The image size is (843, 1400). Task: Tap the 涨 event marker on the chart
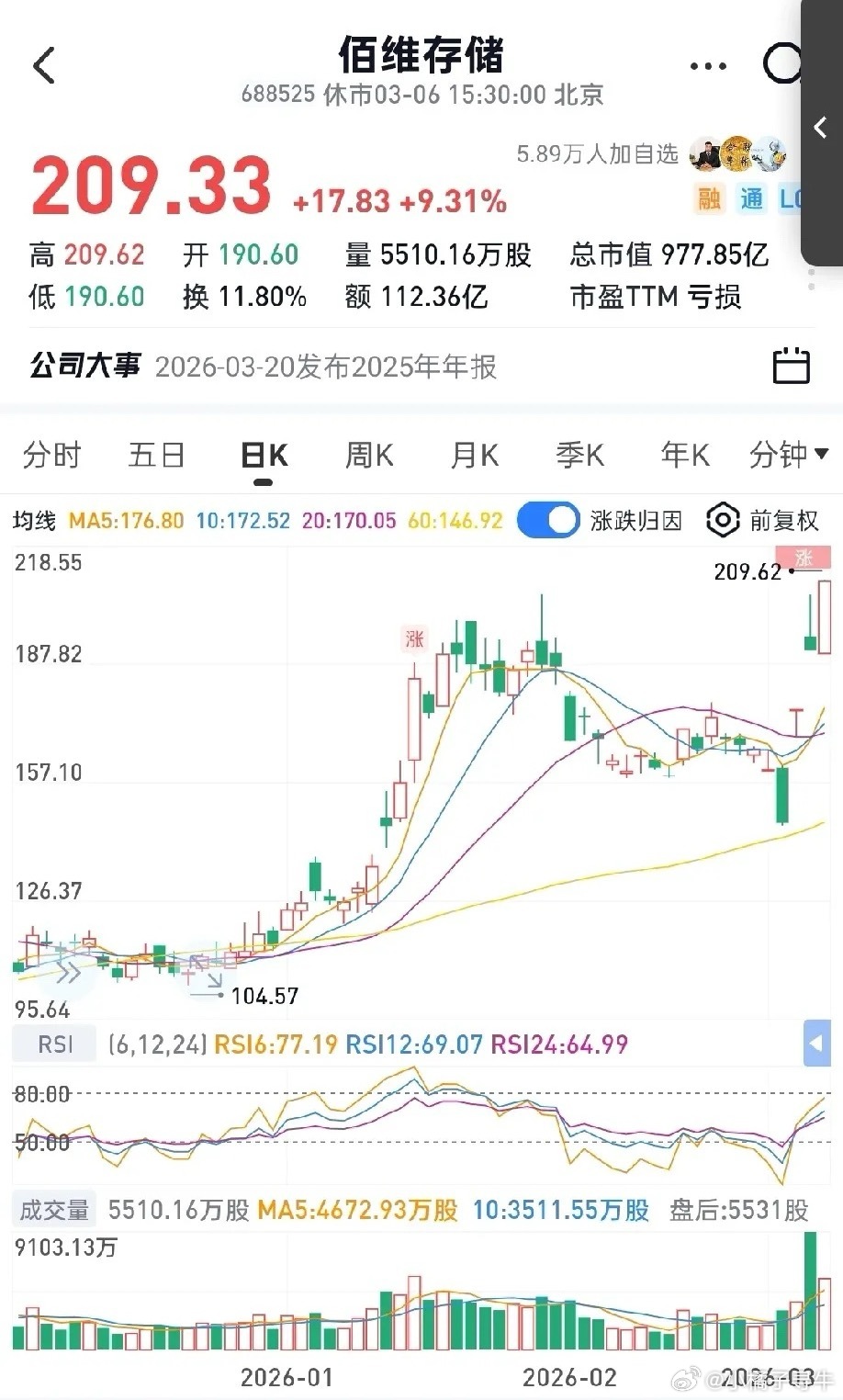tap(414, 638)
